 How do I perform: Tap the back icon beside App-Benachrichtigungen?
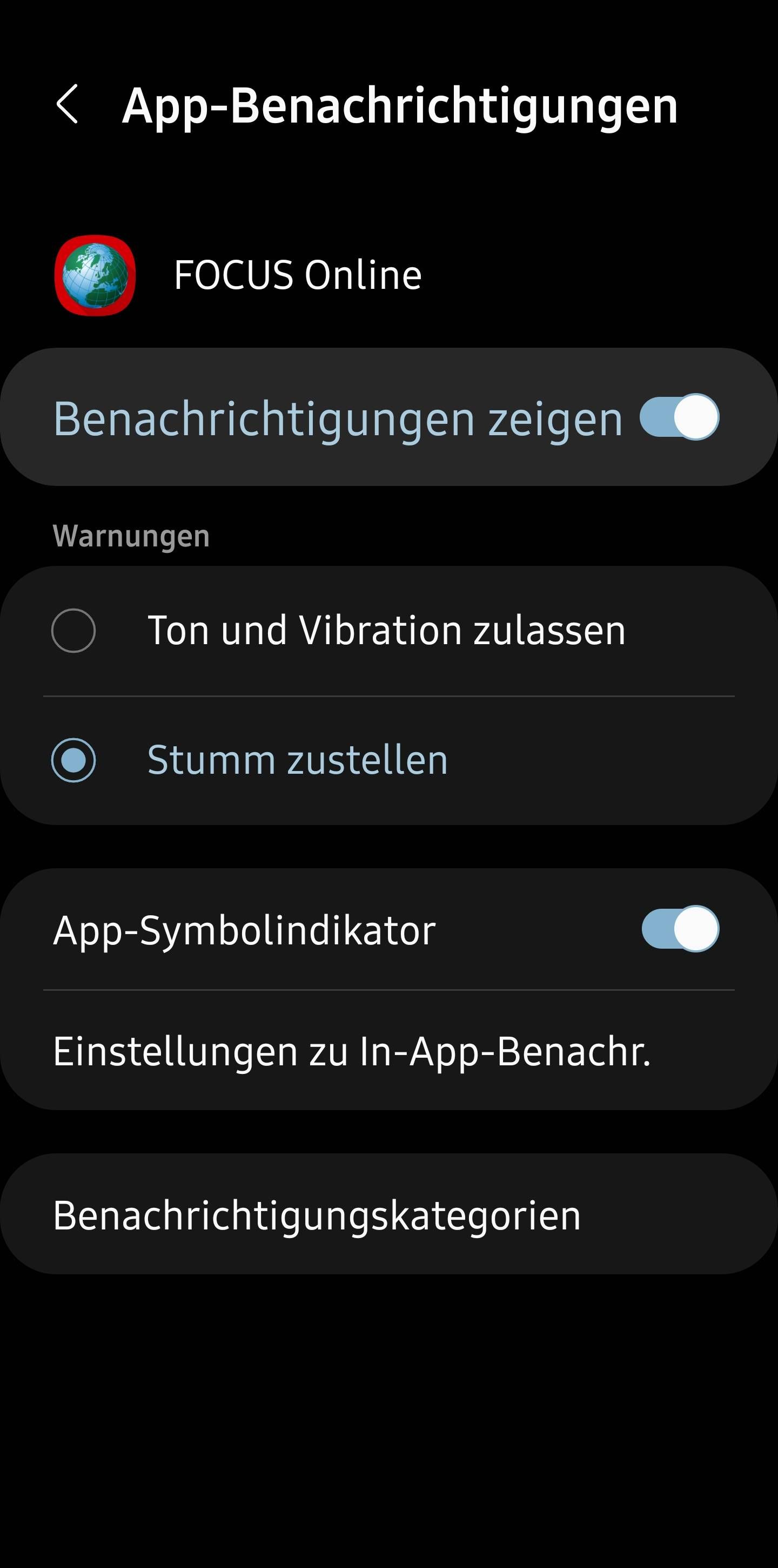point(67,105)
